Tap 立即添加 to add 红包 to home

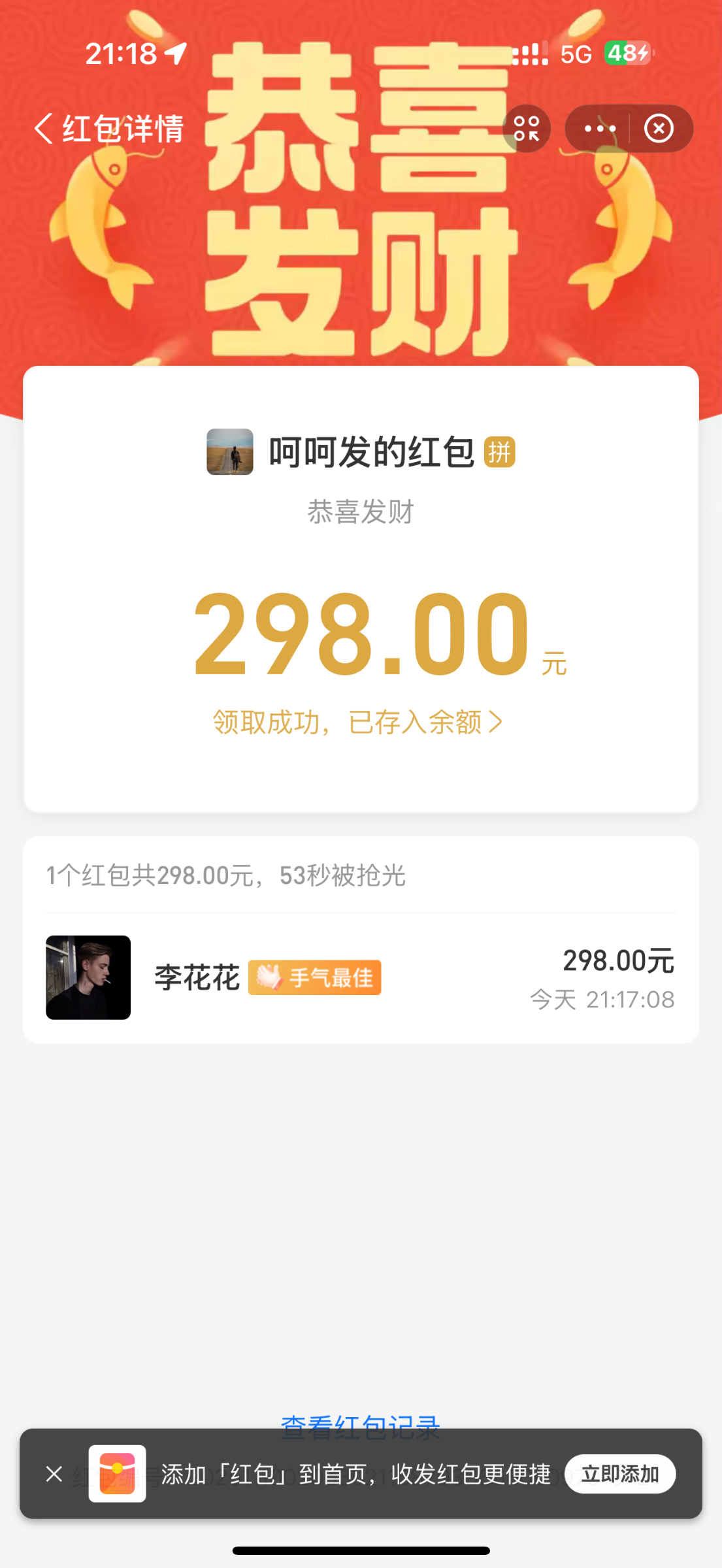coord(619,1474)
